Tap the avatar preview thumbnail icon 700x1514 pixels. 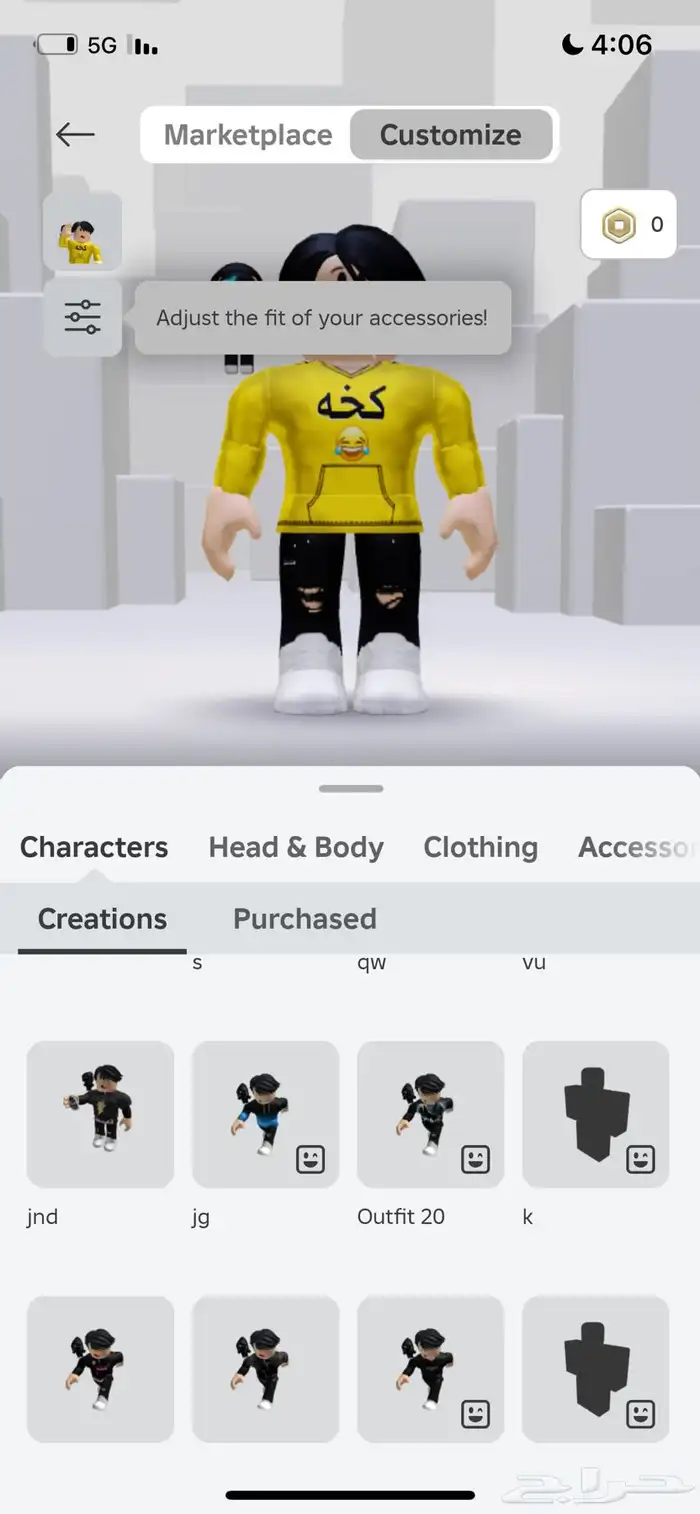pyautogui.click(x=82, y=232)
